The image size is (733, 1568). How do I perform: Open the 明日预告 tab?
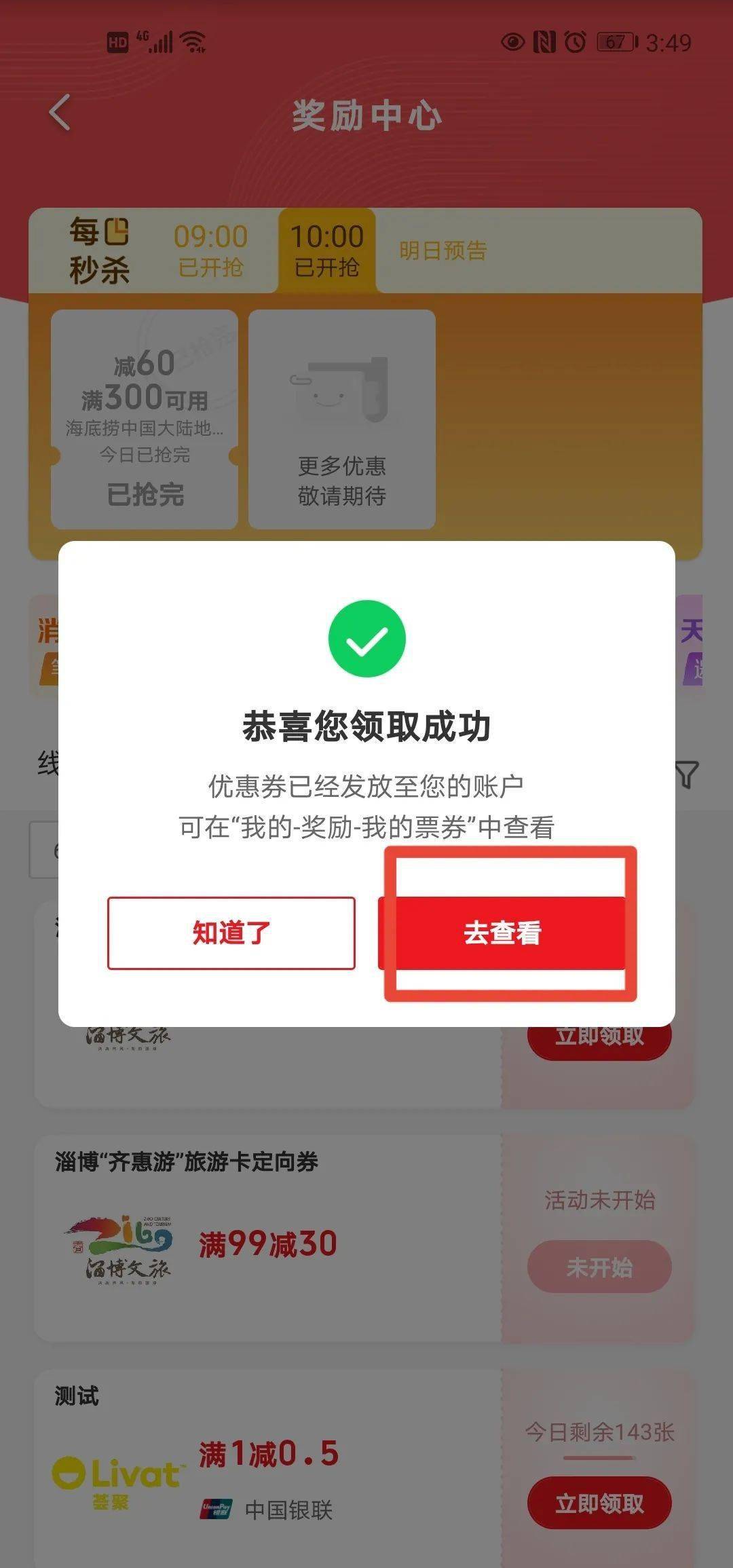click(x=442, y=251)
